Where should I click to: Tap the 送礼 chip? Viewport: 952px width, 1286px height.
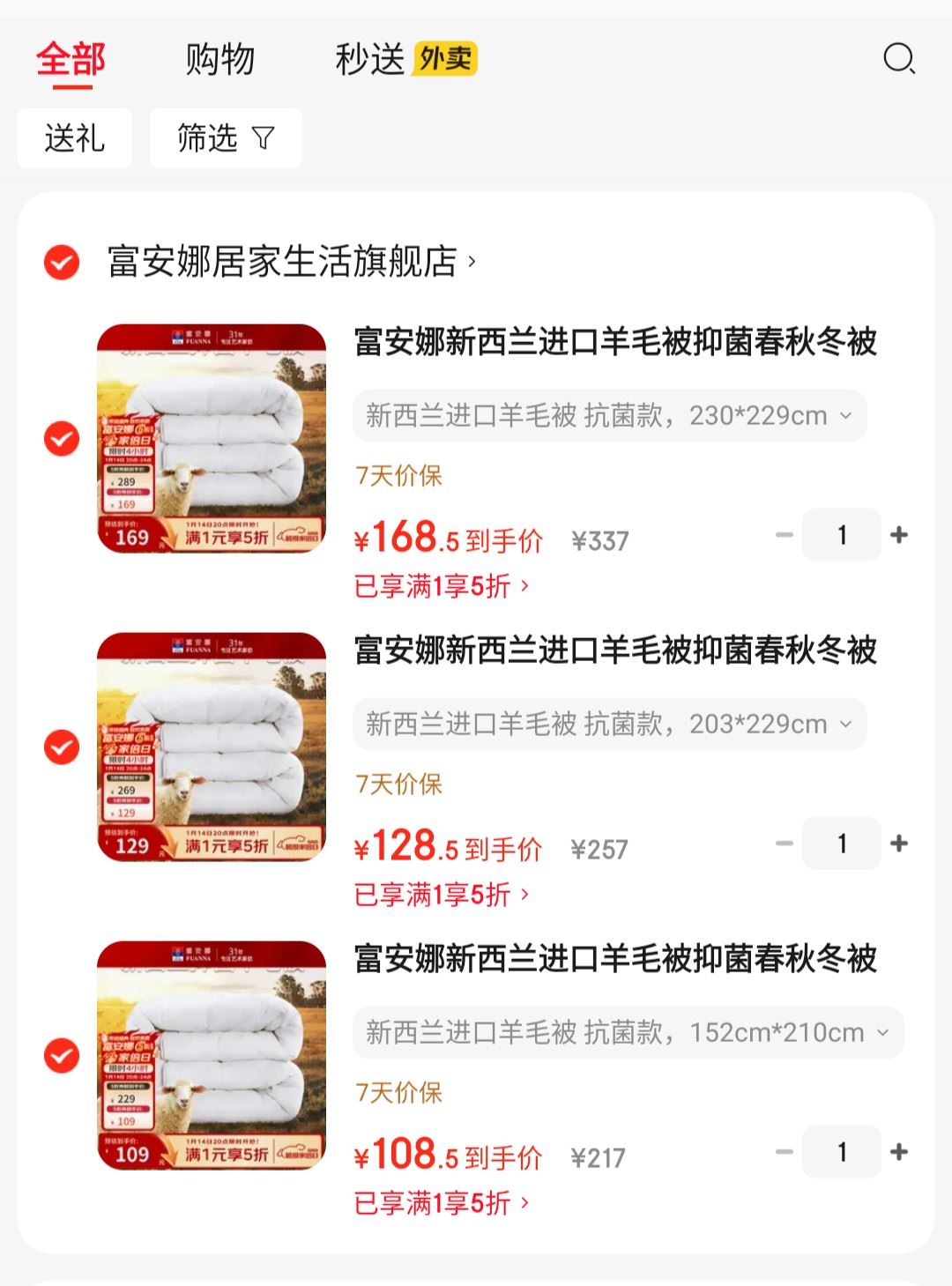pyautogui.click(x=75, y=138)
